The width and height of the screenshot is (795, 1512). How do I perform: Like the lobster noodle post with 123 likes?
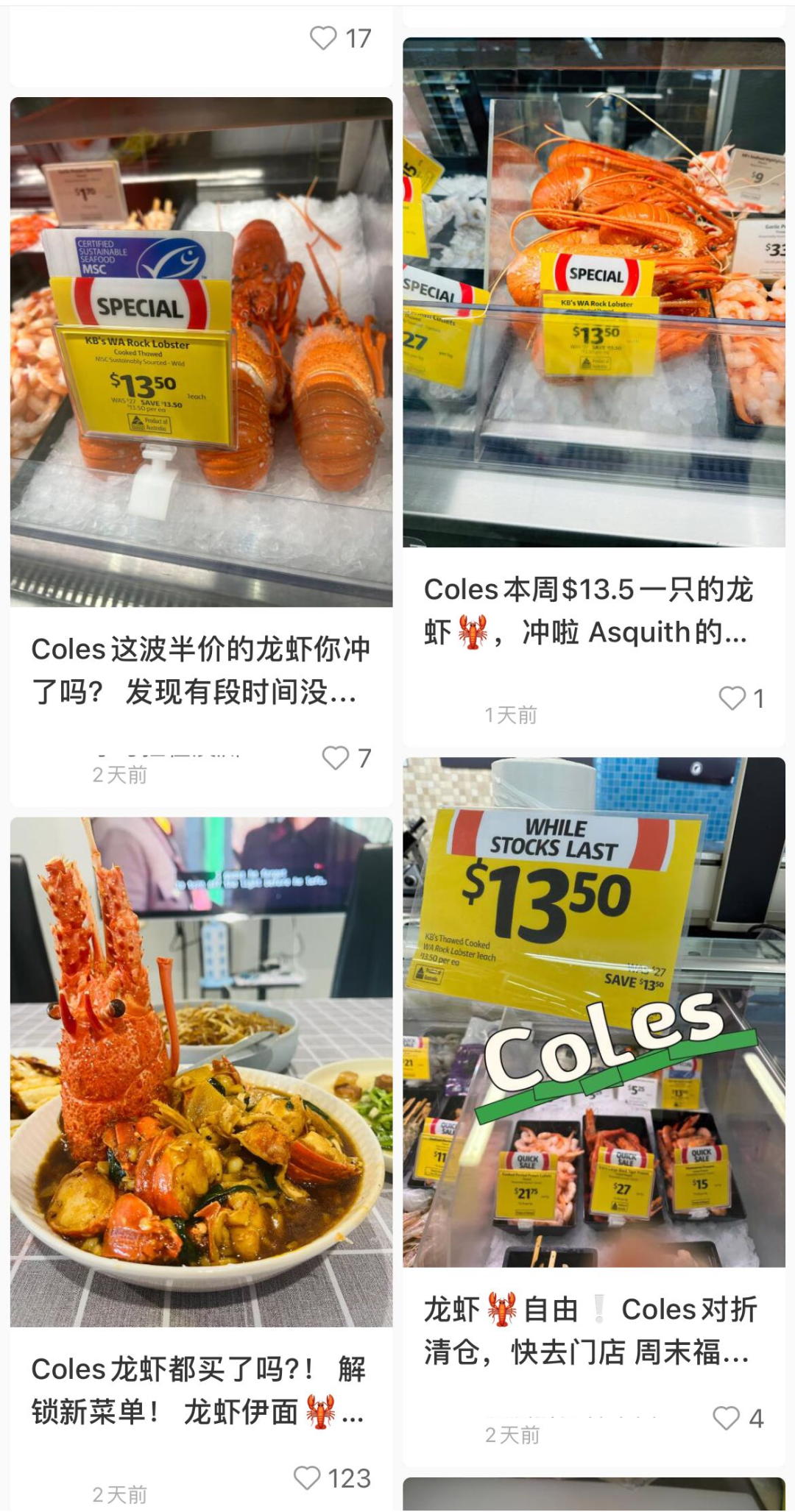(307, 1477)
